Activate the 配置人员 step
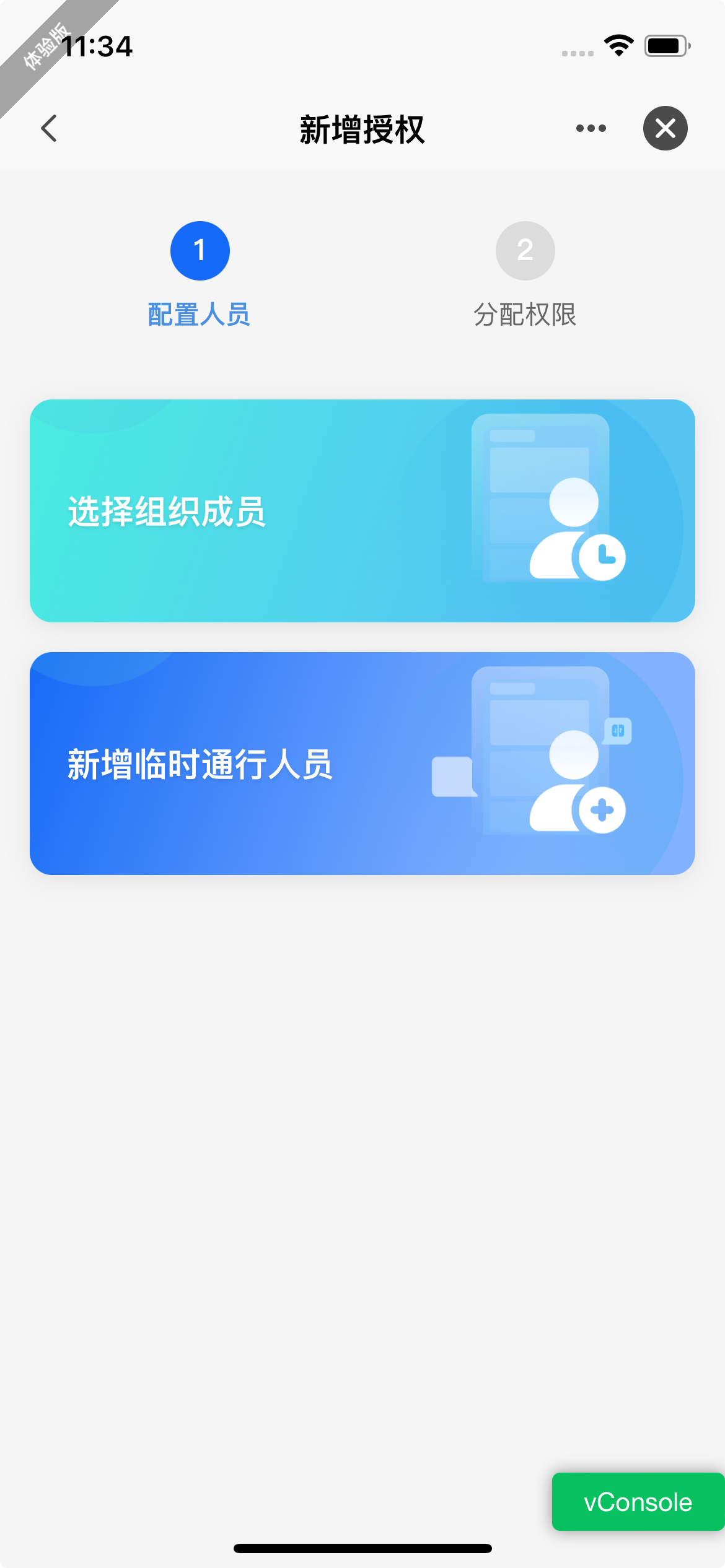The width and height of the screenshot is (725, 1568). 198,314
